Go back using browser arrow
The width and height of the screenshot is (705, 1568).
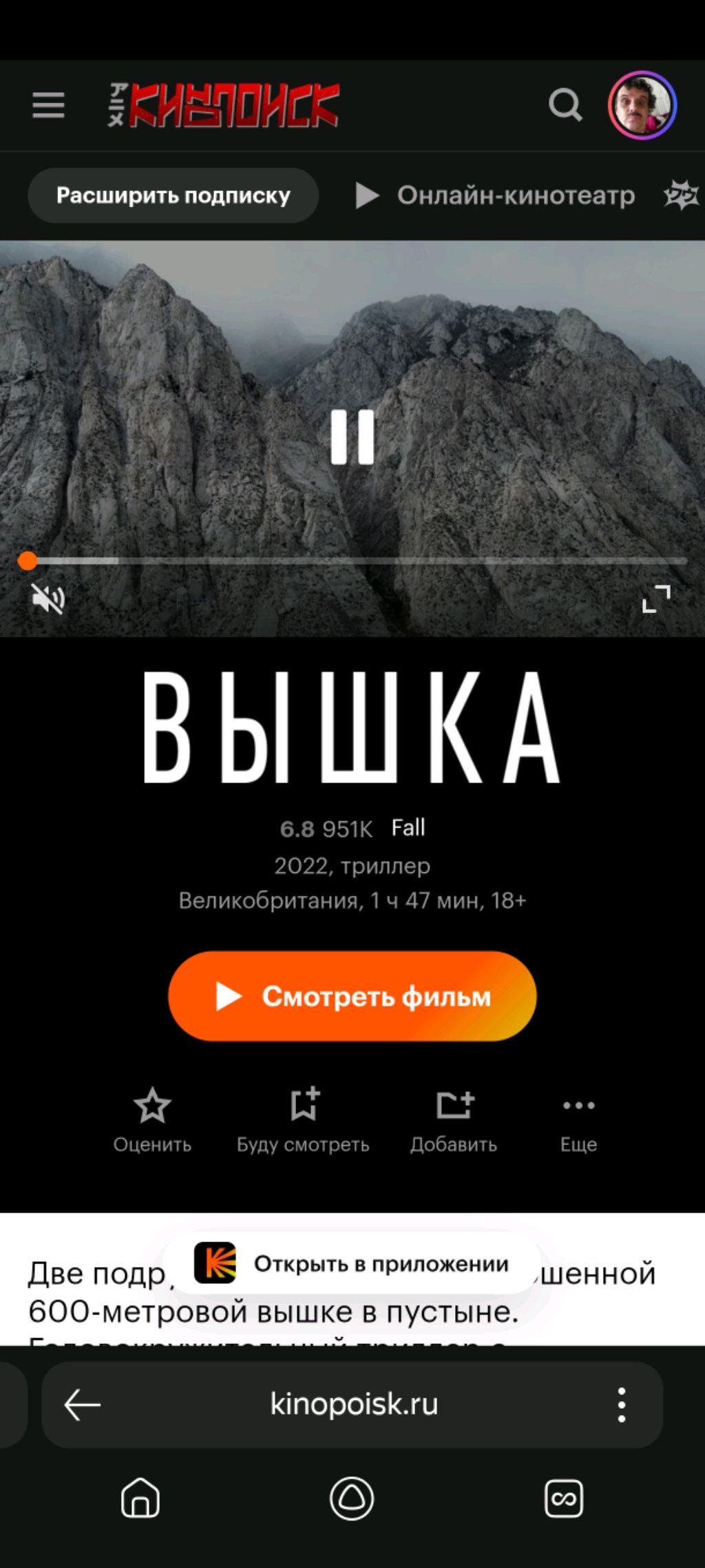[x=82, y=1404]
